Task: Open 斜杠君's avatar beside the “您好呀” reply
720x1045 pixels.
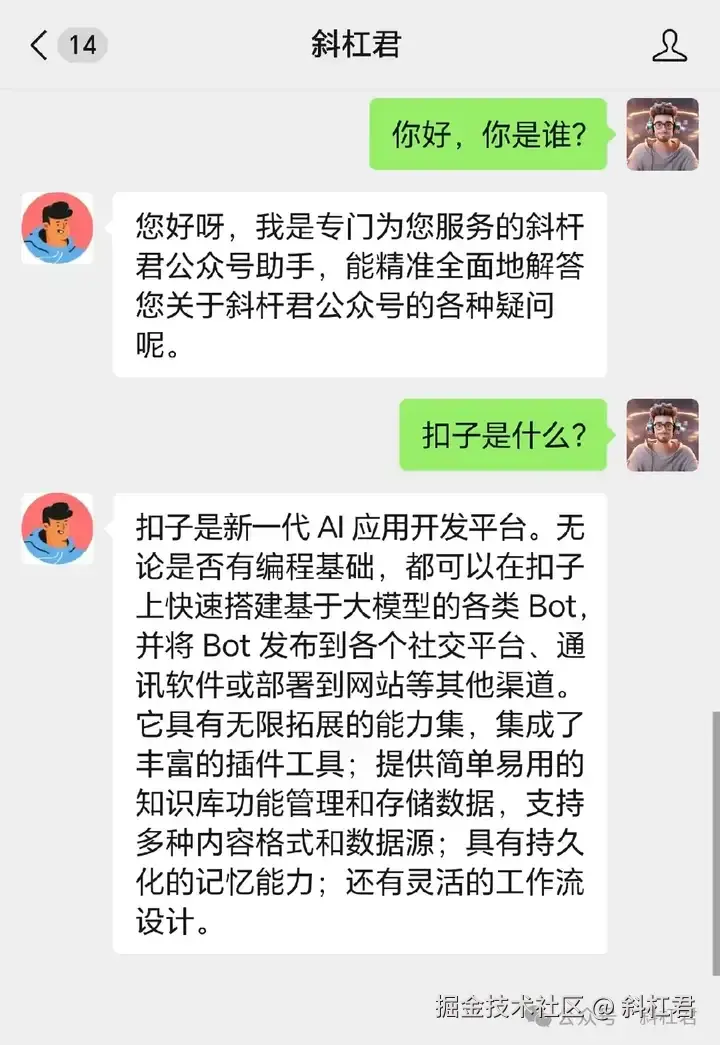Action: (57, 229)
